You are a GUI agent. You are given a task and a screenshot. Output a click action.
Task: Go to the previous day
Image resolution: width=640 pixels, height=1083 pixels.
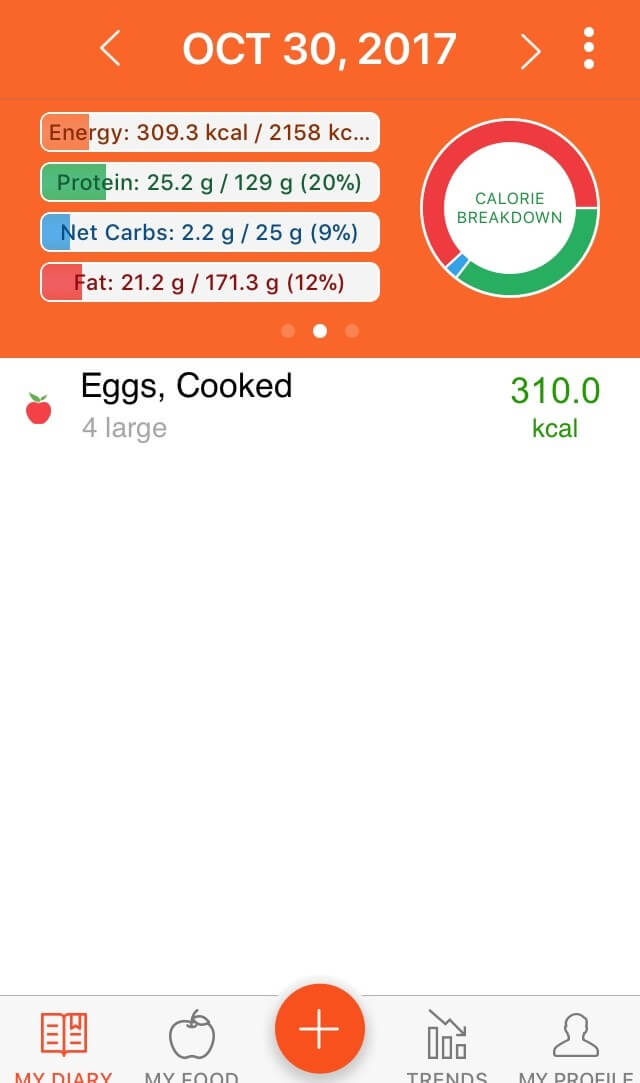[x=110, y=50]
